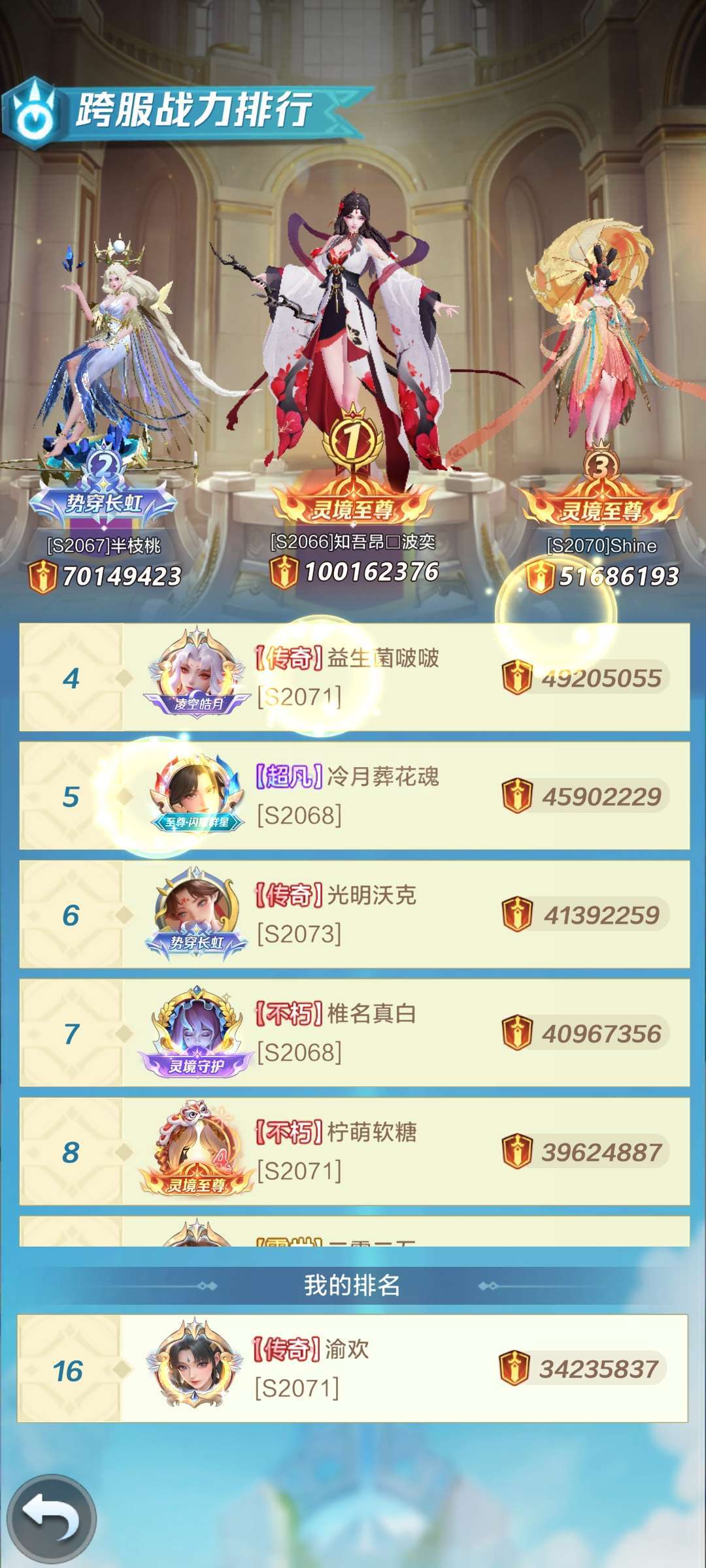706x1568 pixels.
Task: Tap the back arrow button
Action: [52, 1519]
